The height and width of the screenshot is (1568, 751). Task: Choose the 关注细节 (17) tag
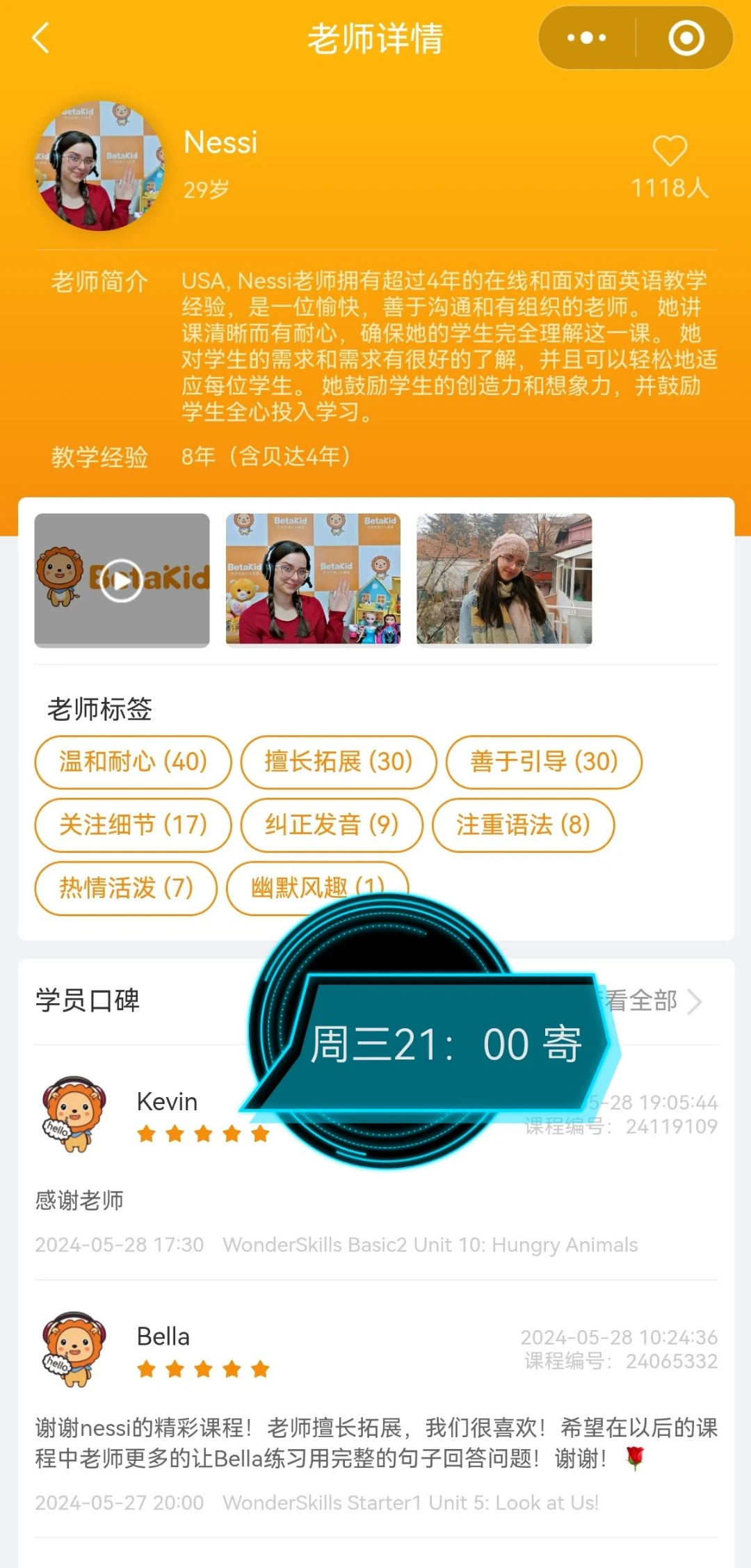pos(133,825)
